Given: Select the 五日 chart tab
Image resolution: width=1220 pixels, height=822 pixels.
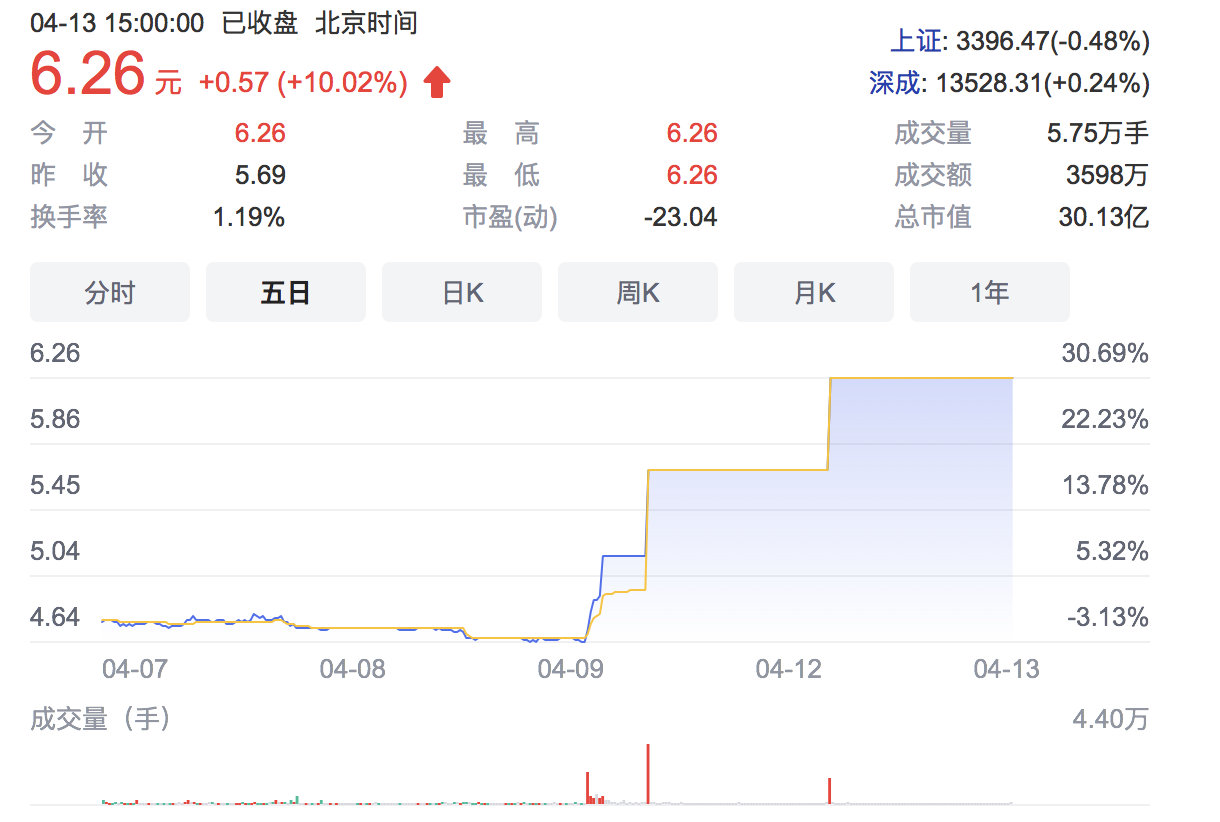Looking at the screenshot, I should click(286, 292).
